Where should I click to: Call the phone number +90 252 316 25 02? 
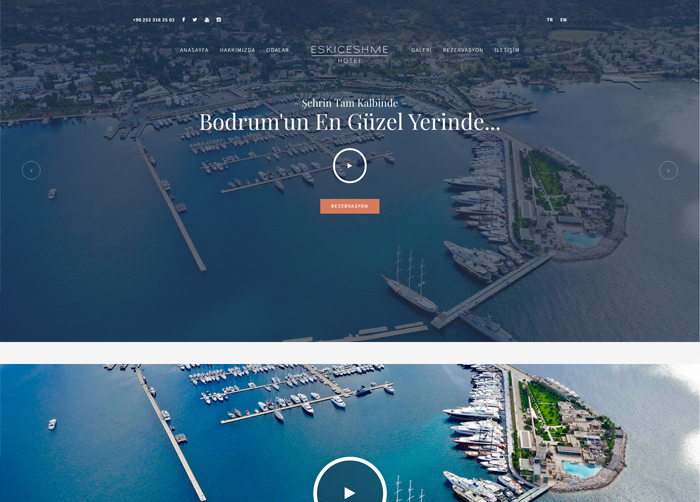tap(153, 20)
